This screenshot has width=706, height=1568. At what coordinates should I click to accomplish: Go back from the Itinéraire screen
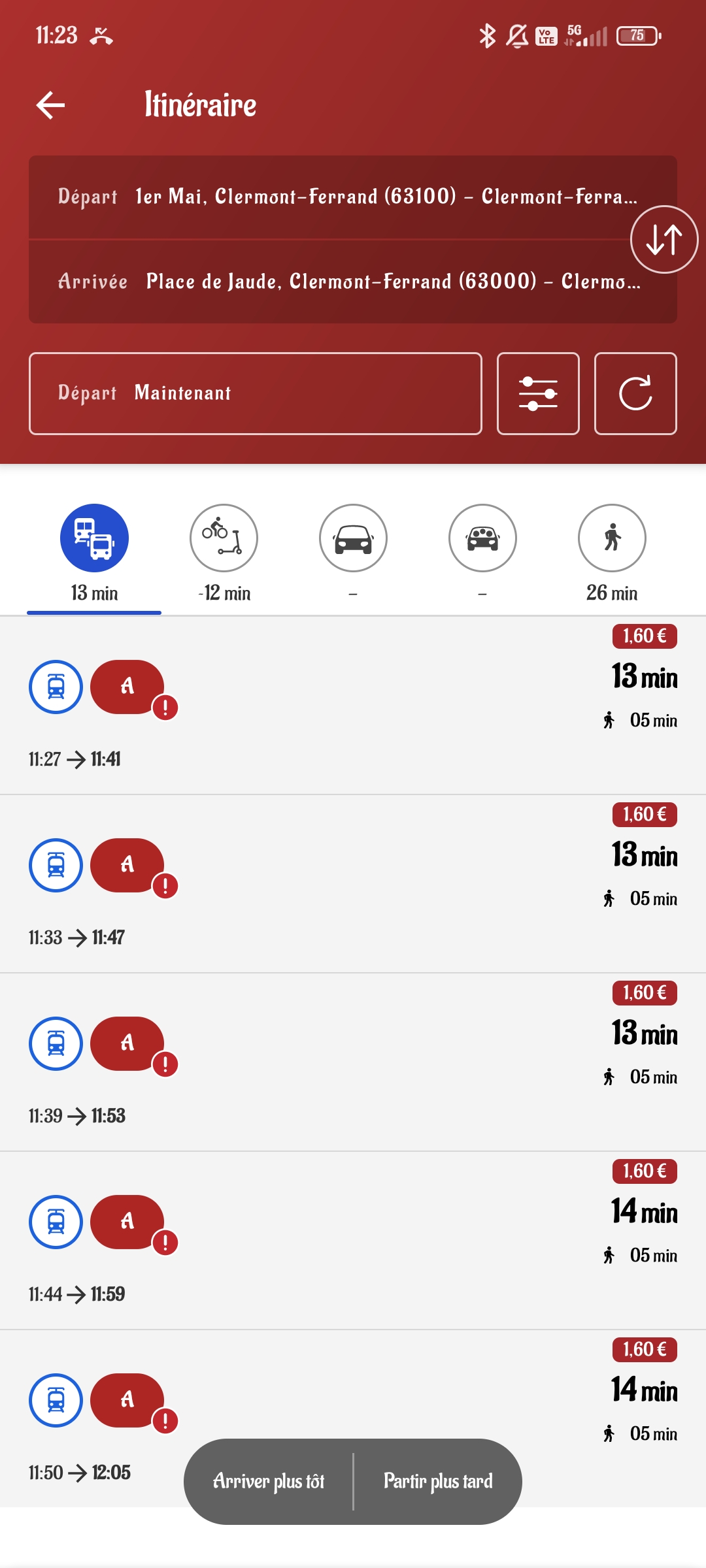50,105
